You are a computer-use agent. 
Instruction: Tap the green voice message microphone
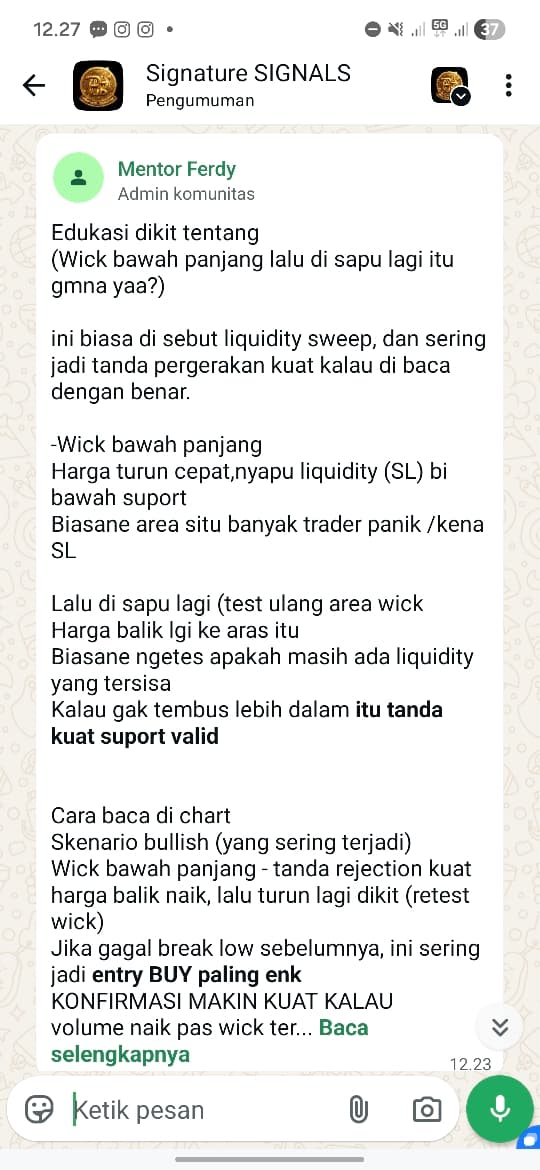tap(500, 1110)
